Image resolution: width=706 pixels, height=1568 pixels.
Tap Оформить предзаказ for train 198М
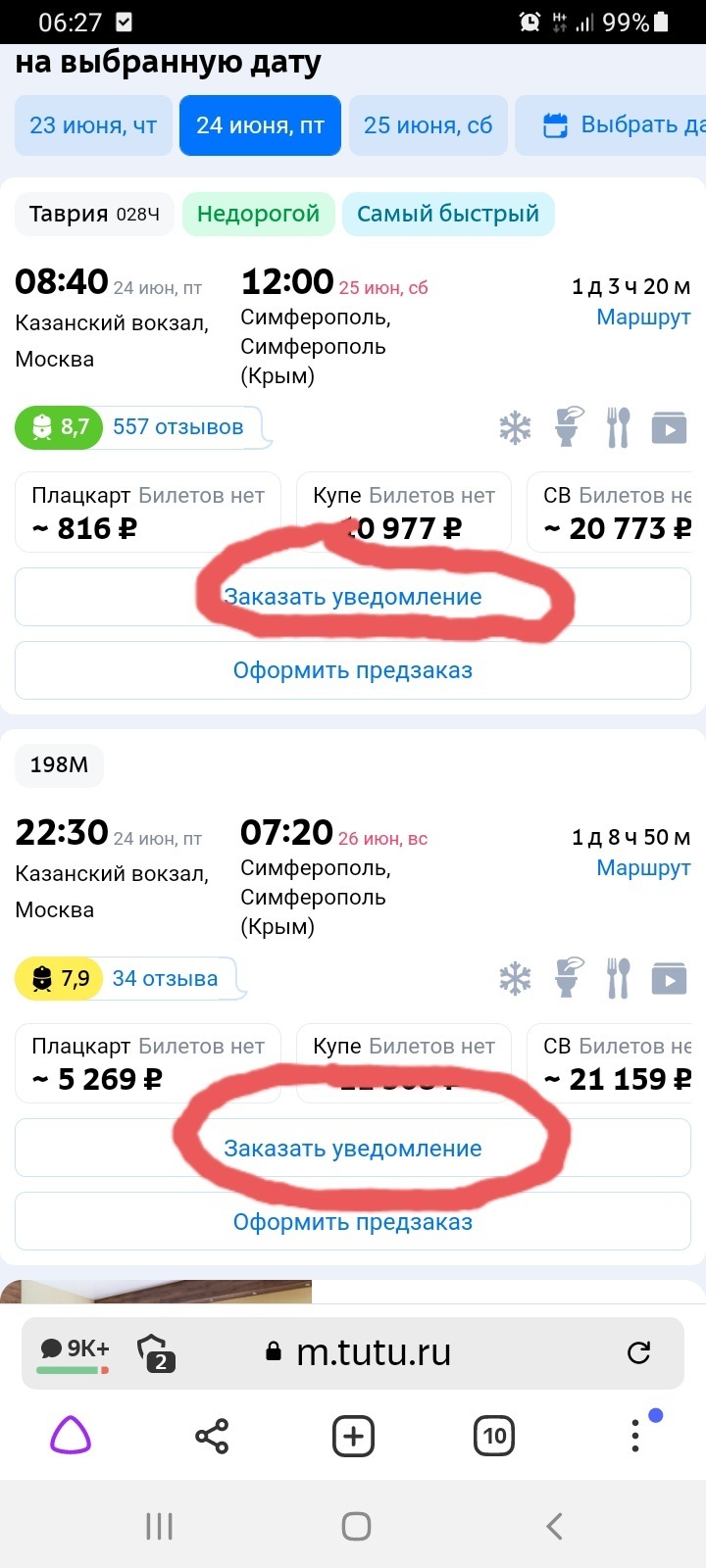[353, 1222]
